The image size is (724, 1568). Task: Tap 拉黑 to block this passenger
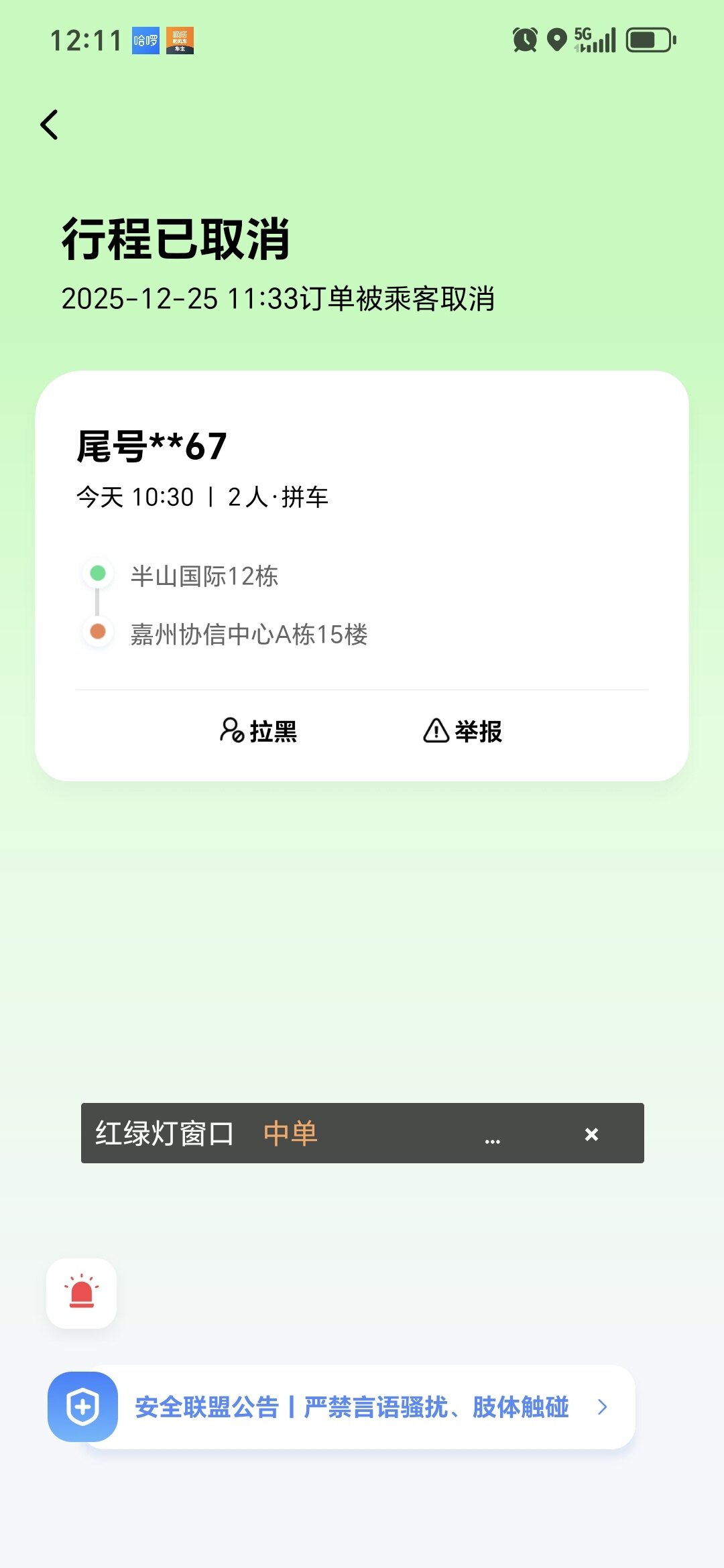[259, 730]
